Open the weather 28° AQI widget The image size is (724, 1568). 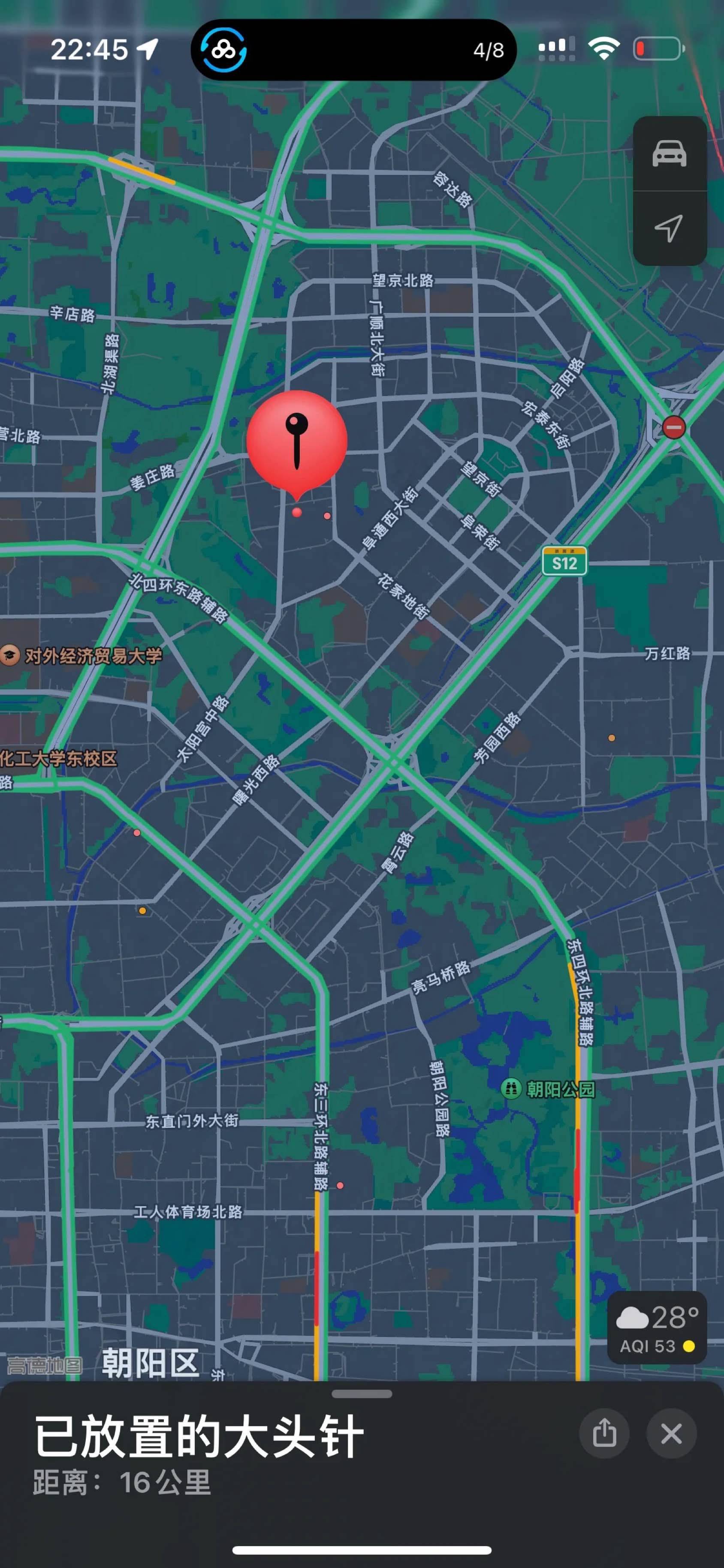point(657,1328)
